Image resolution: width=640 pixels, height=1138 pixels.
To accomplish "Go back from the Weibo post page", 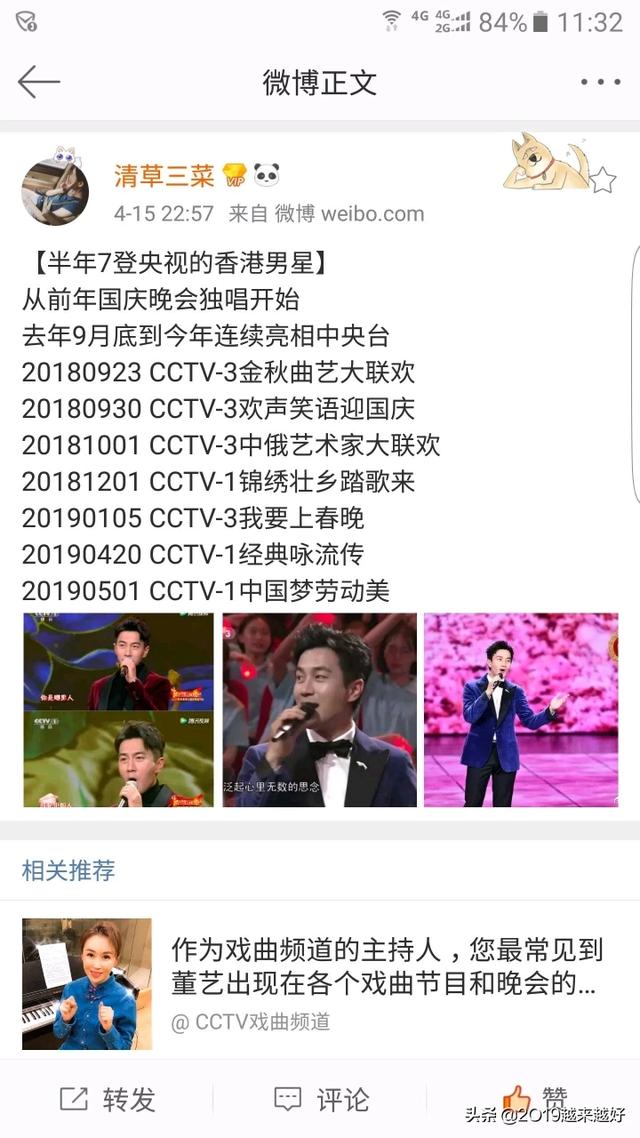I will click(38, 82).
